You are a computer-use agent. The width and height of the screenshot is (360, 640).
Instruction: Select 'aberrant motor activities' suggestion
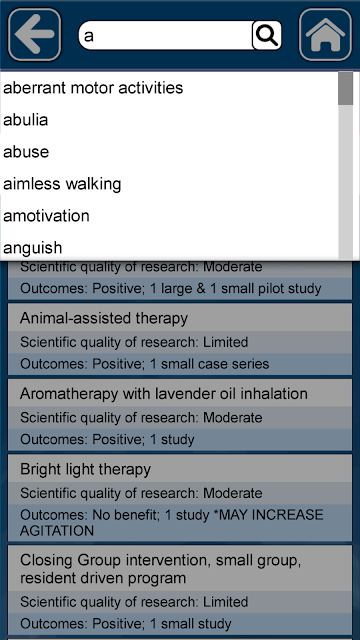click(169, 88)
